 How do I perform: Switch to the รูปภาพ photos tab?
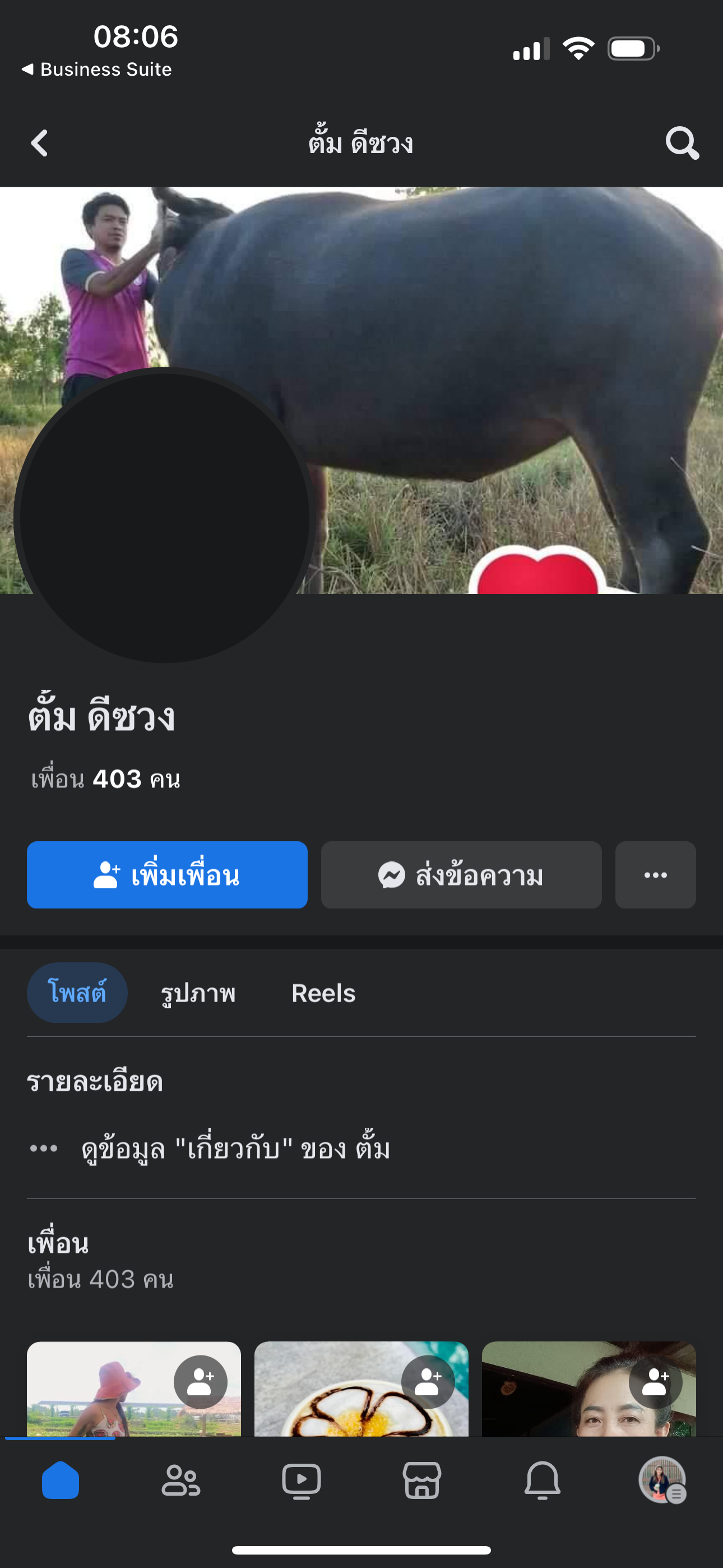pos(198,993)
